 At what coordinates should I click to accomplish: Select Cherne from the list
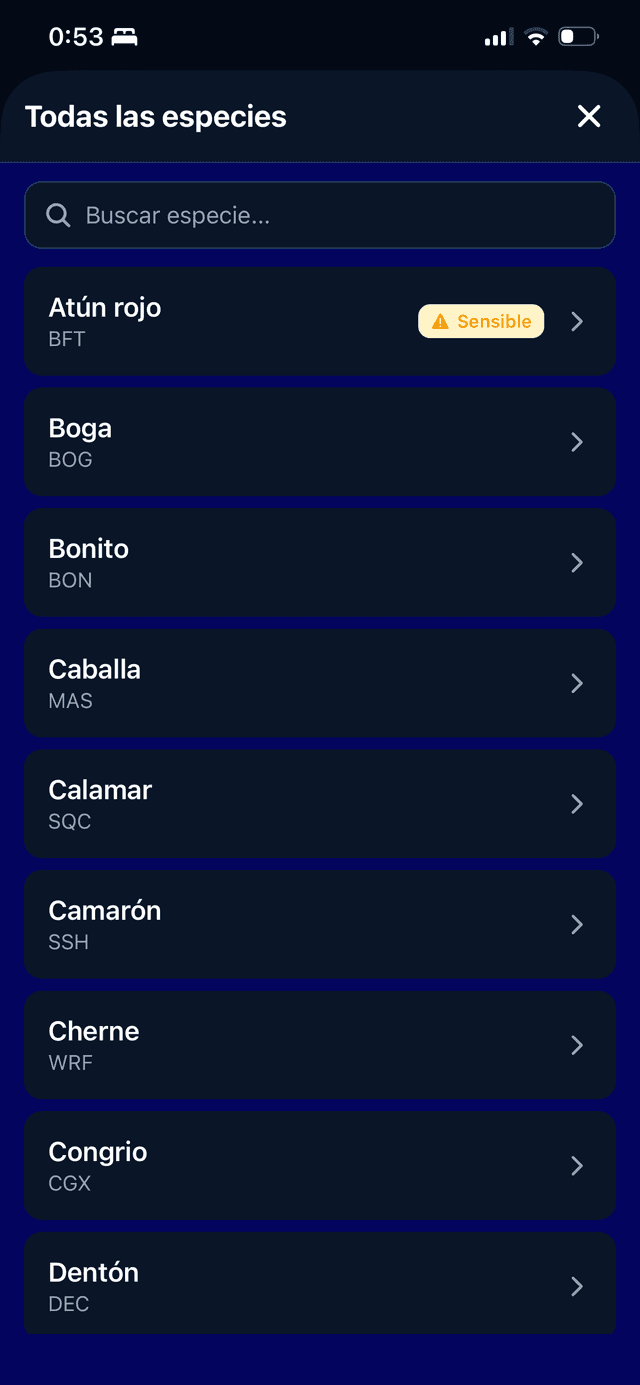pos(320,1045)
